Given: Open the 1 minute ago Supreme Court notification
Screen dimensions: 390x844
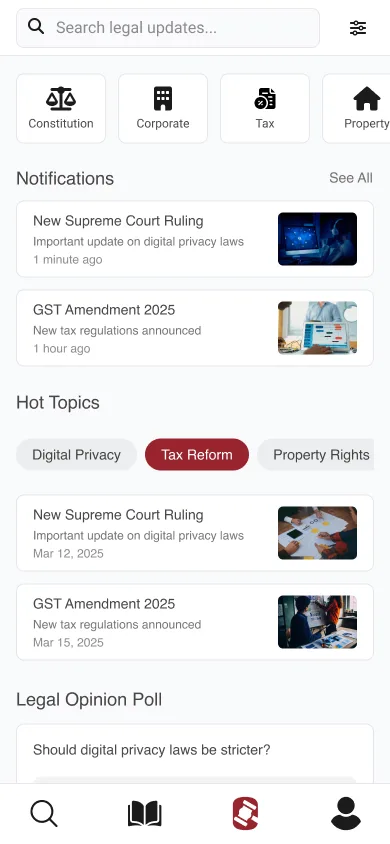Looking at the screenshot, I should [195, 239].
